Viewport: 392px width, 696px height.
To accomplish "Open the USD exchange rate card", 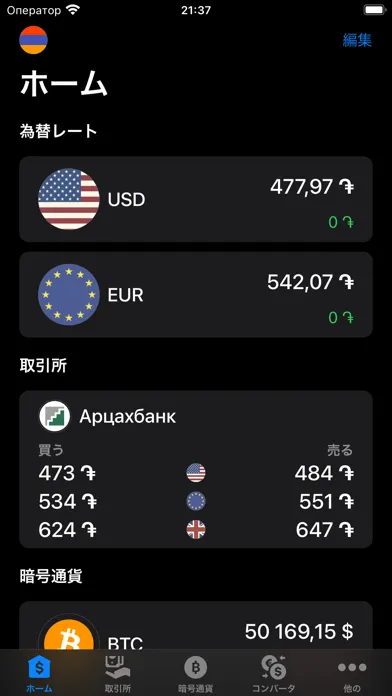I will pyautogui.click(x=196, y=199).
